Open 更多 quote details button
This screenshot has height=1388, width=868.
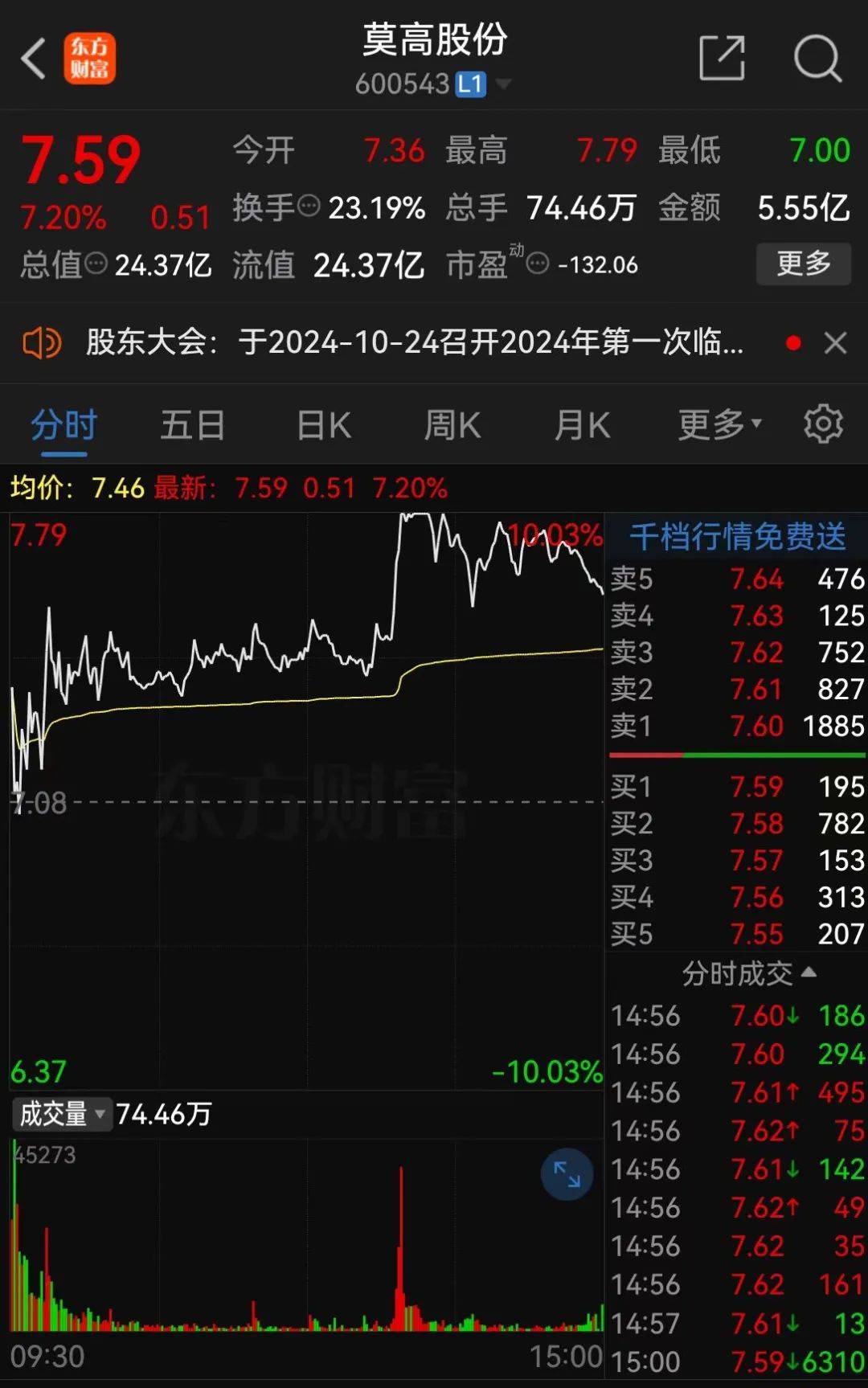(x=803, y=264)
